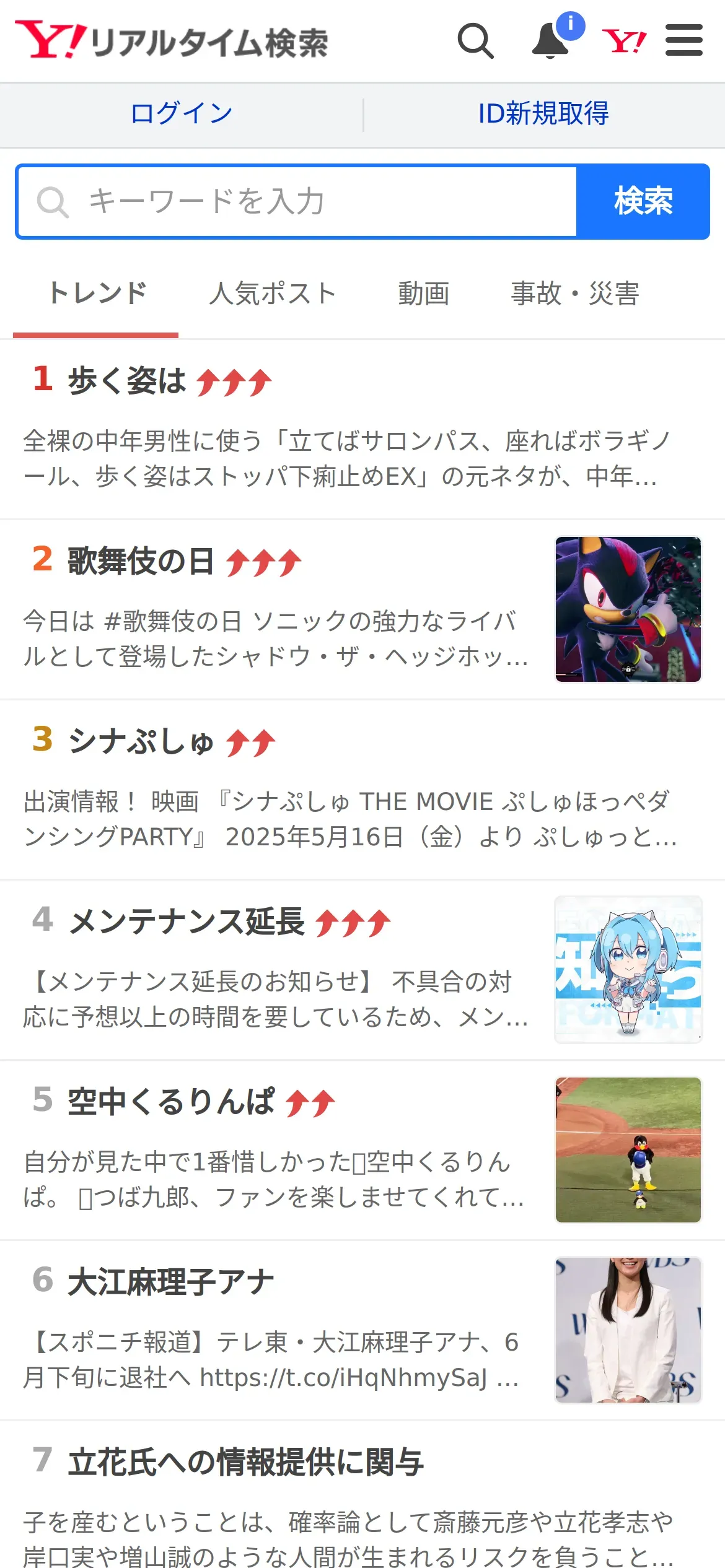725x1568 pixels.
Task: Open trend 空中くるりんぱ
Action: point(170,1102)
